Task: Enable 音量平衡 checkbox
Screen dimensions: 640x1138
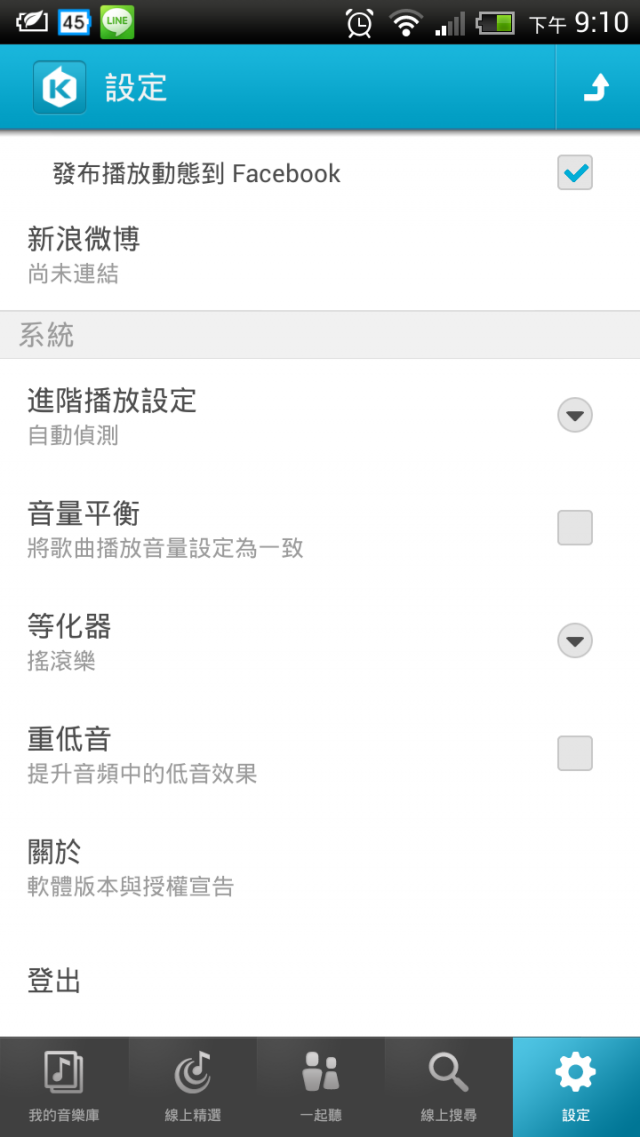Action: point(575,528)
